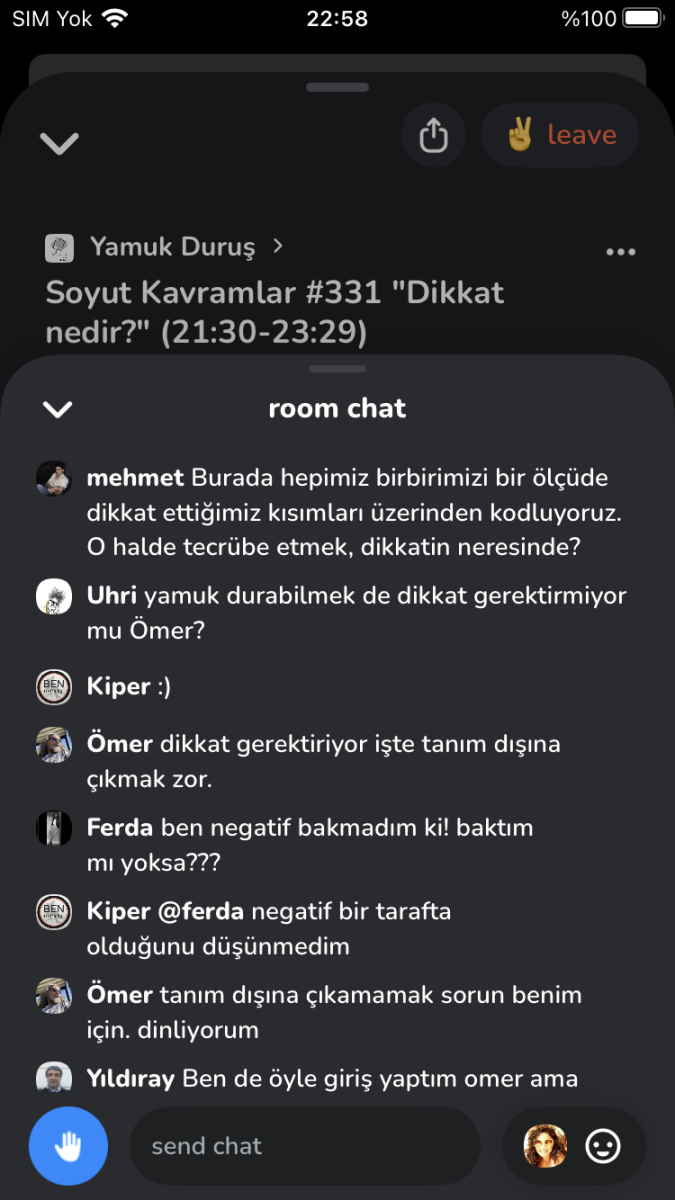The width and height of the screenshot is (675, 1200).
Task: Open the room's three-dot options menu
Action: pos(621,251)
